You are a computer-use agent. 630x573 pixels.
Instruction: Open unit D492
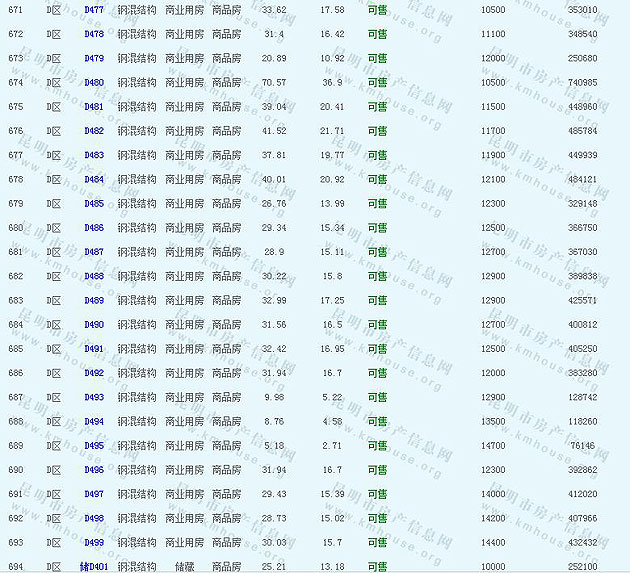pyautogui.click(x=93, y=373)
